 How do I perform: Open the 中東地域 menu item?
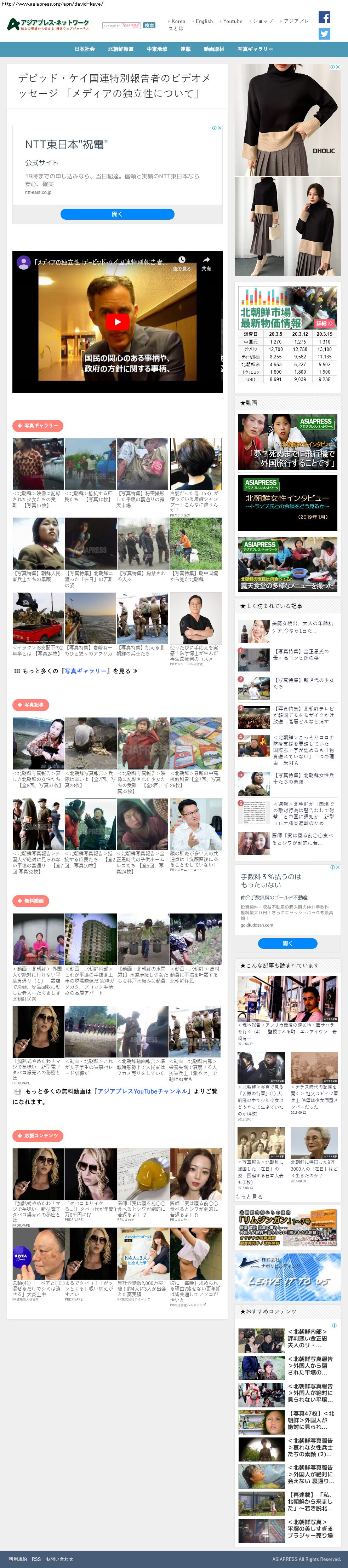pyautogui.click(x=156, y=49)
